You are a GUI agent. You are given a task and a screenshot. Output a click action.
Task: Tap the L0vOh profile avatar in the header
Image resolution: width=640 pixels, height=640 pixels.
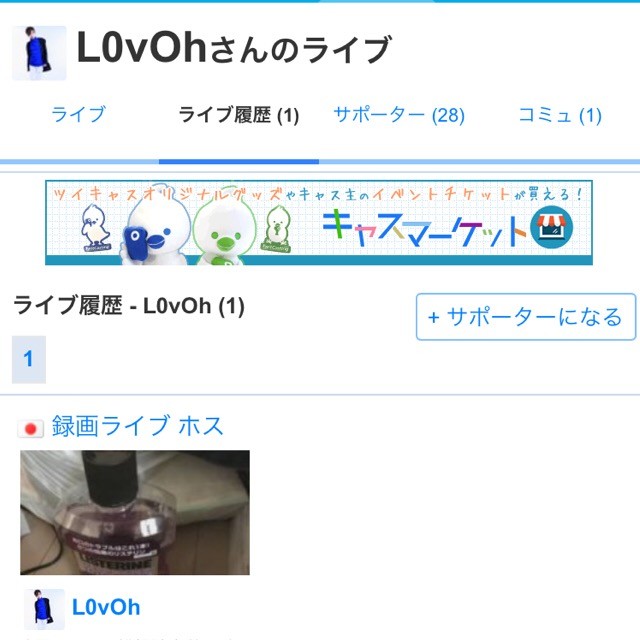[x=39, y=53]
